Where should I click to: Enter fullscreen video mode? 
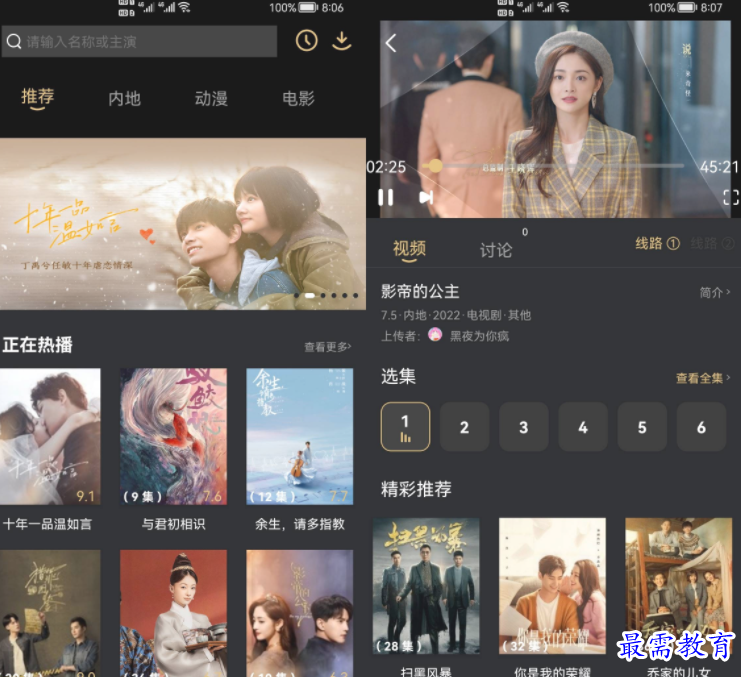730,197
